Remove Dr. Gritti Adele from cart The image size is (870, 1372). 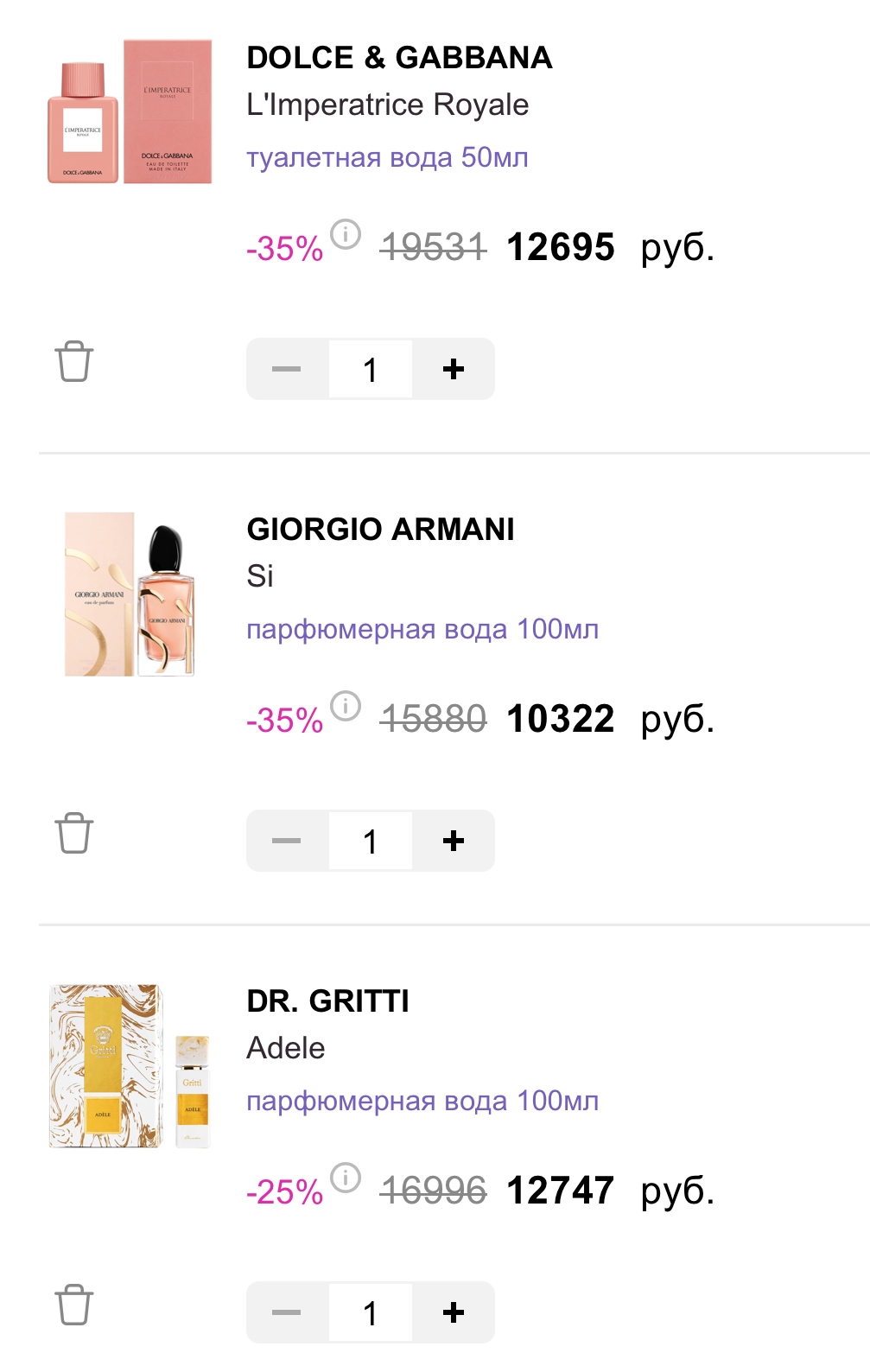point(74,1305)
